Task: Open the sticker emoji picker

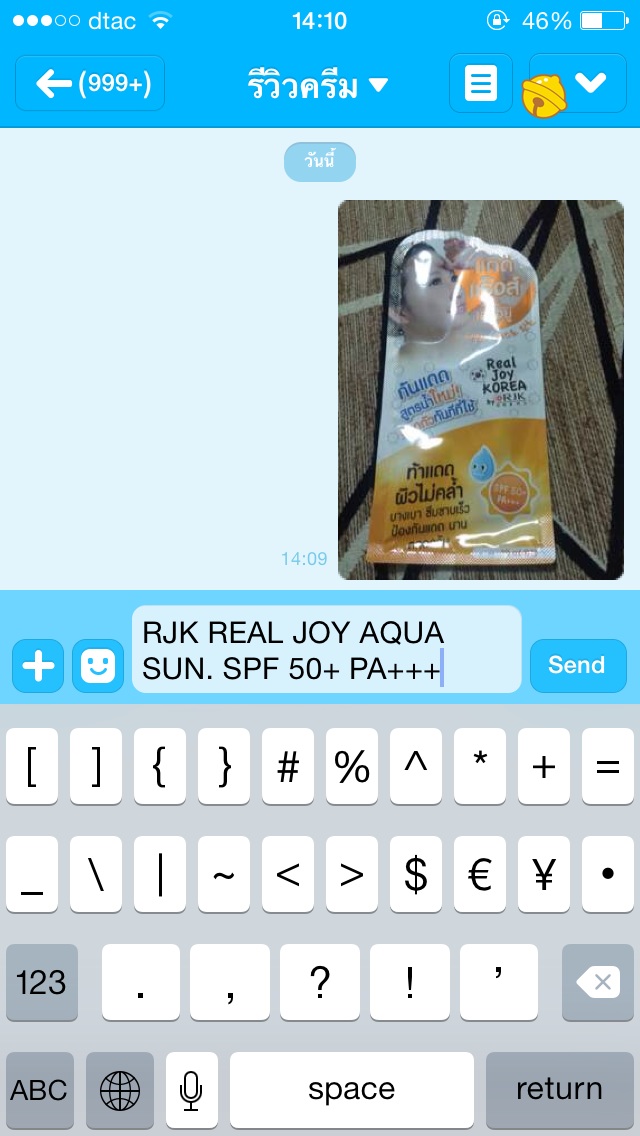Action: coord(98,666)
